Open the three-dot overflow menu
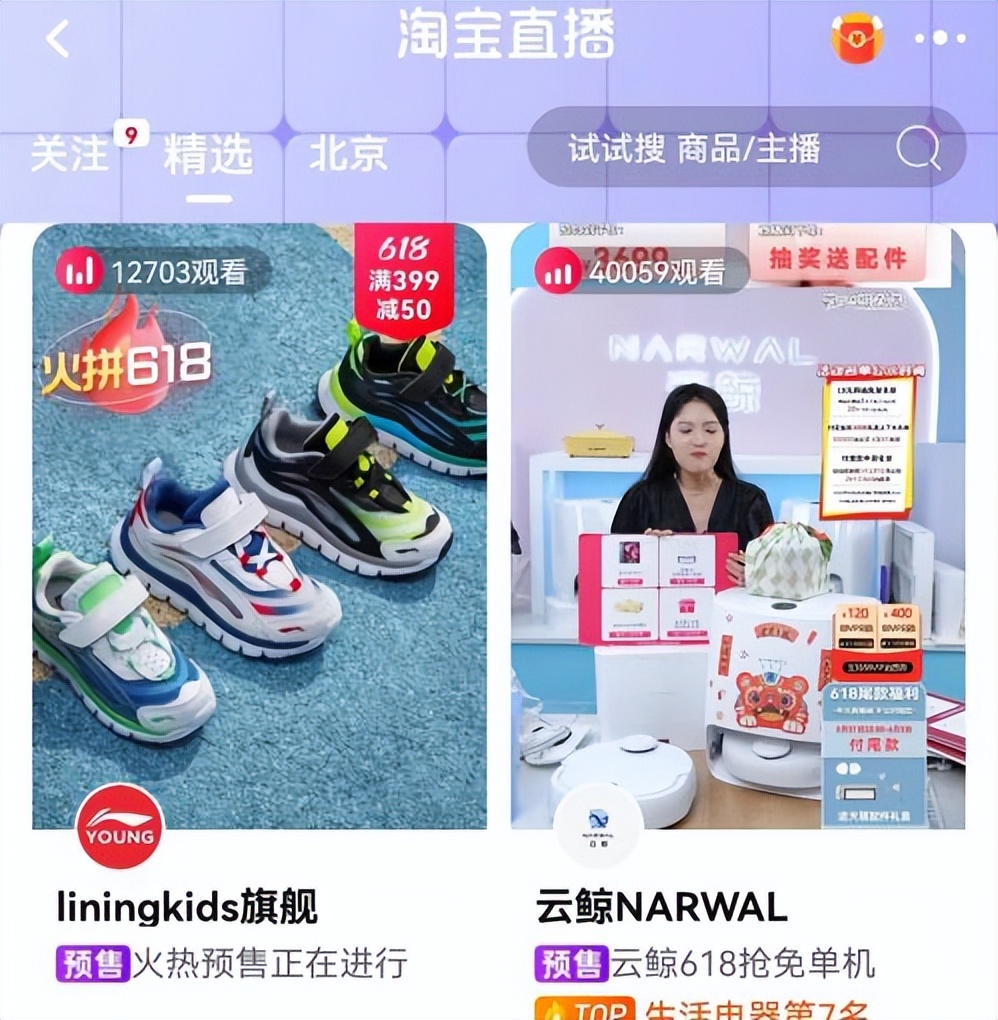The image size is (998, 1020). point(941,40)
